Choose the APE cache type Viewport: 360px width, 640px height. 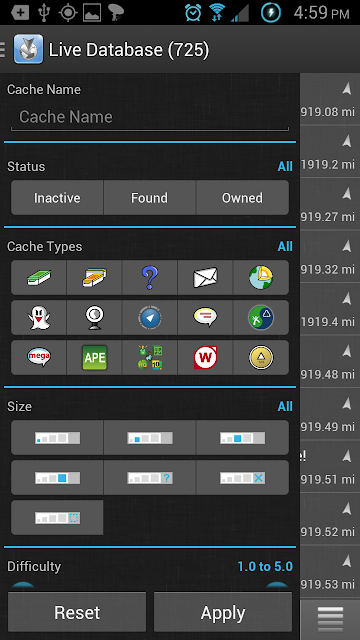point(94,358)
